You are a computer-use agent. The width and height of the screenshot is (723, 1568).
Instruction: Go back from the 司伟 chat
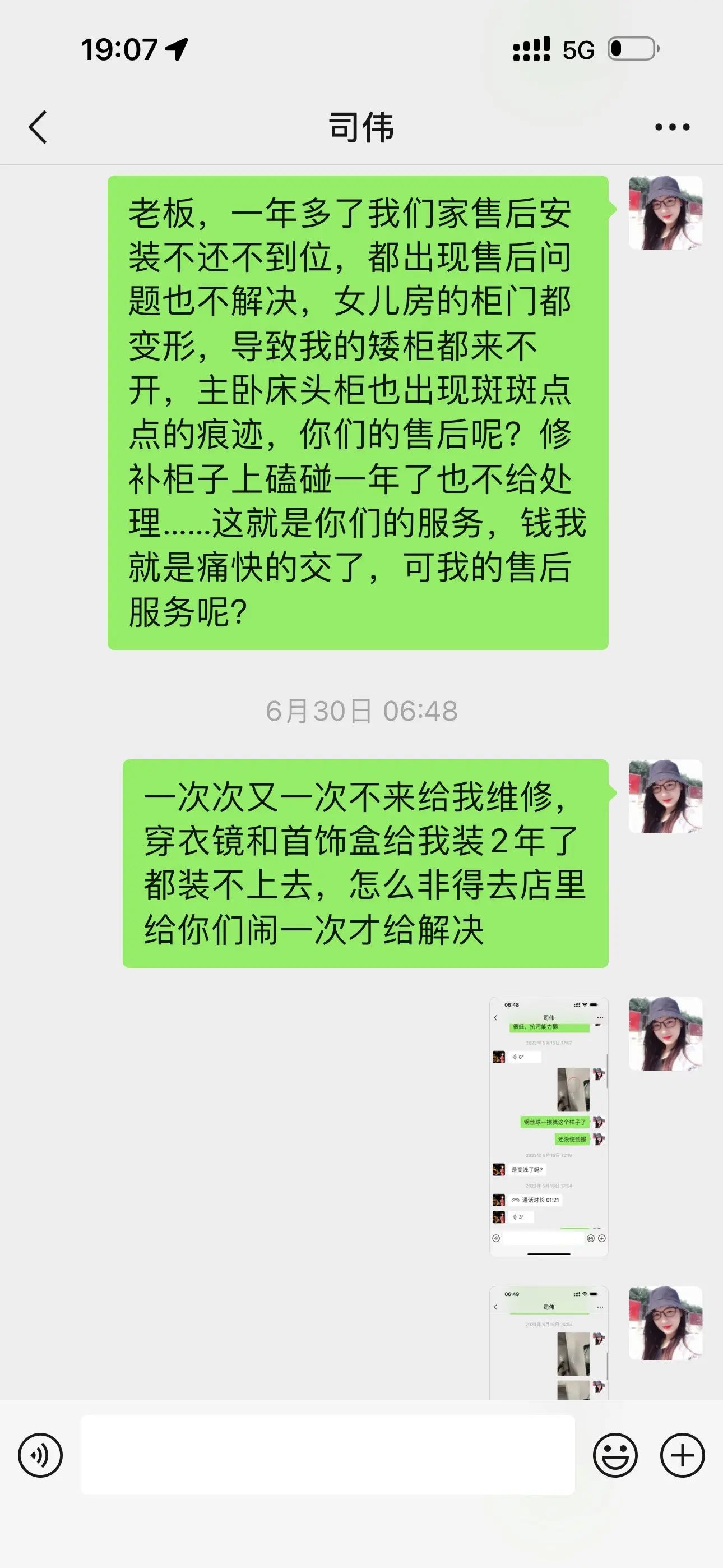coord(38,127)
